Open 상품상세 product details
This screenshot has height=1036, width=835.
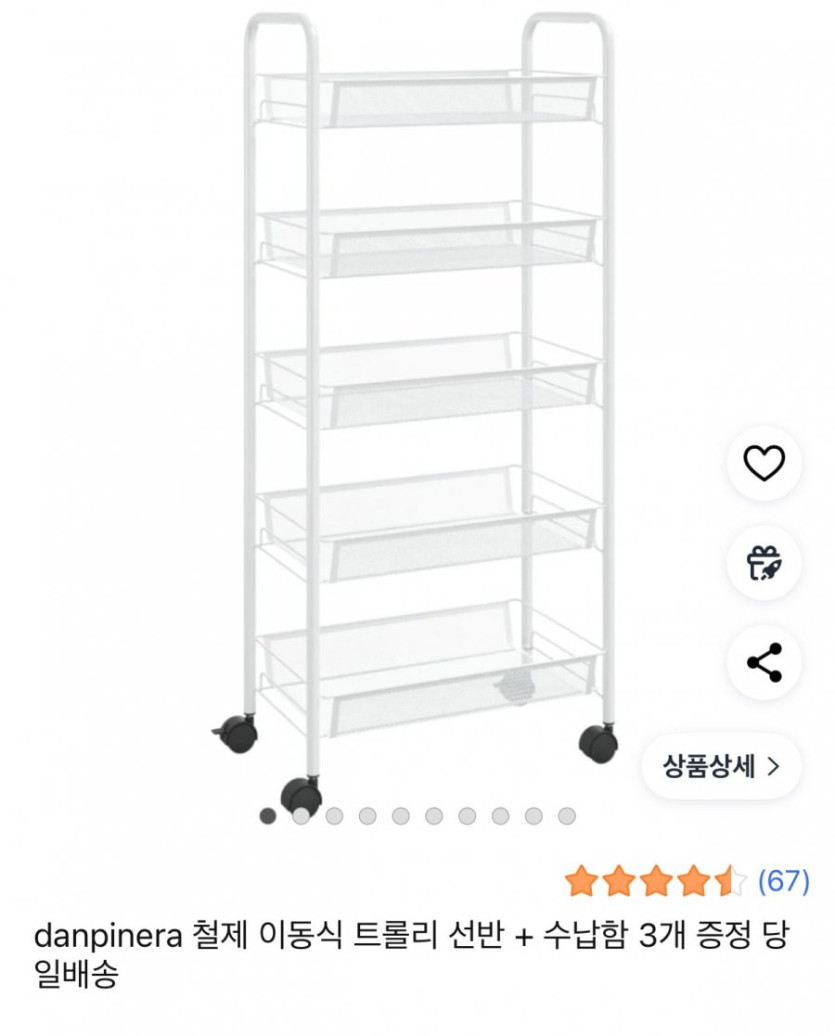(720, 766)
